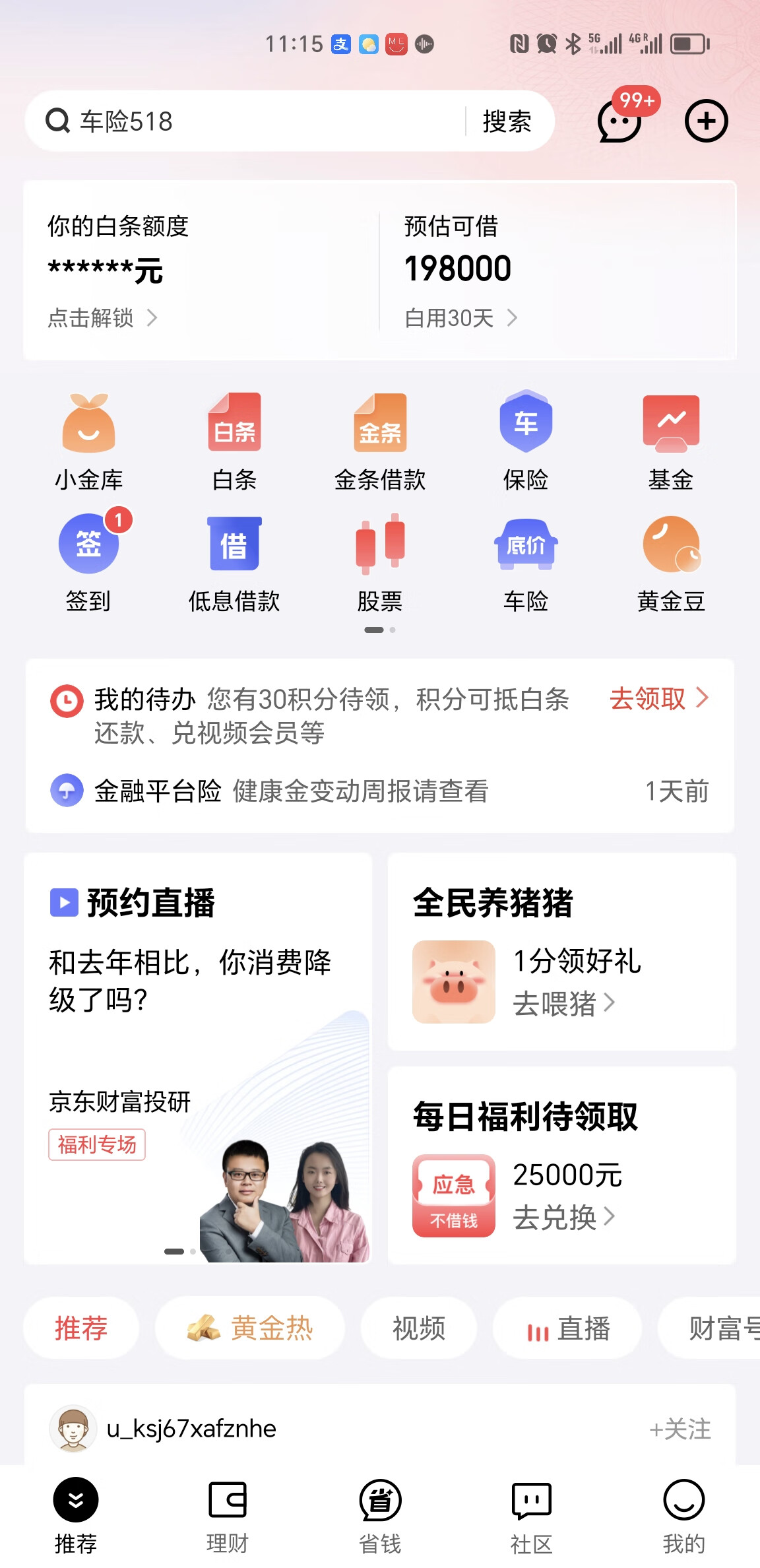Follow user u_ksj67xafznhe
Screen dimensions: 760x1568
pos(680,1429)
